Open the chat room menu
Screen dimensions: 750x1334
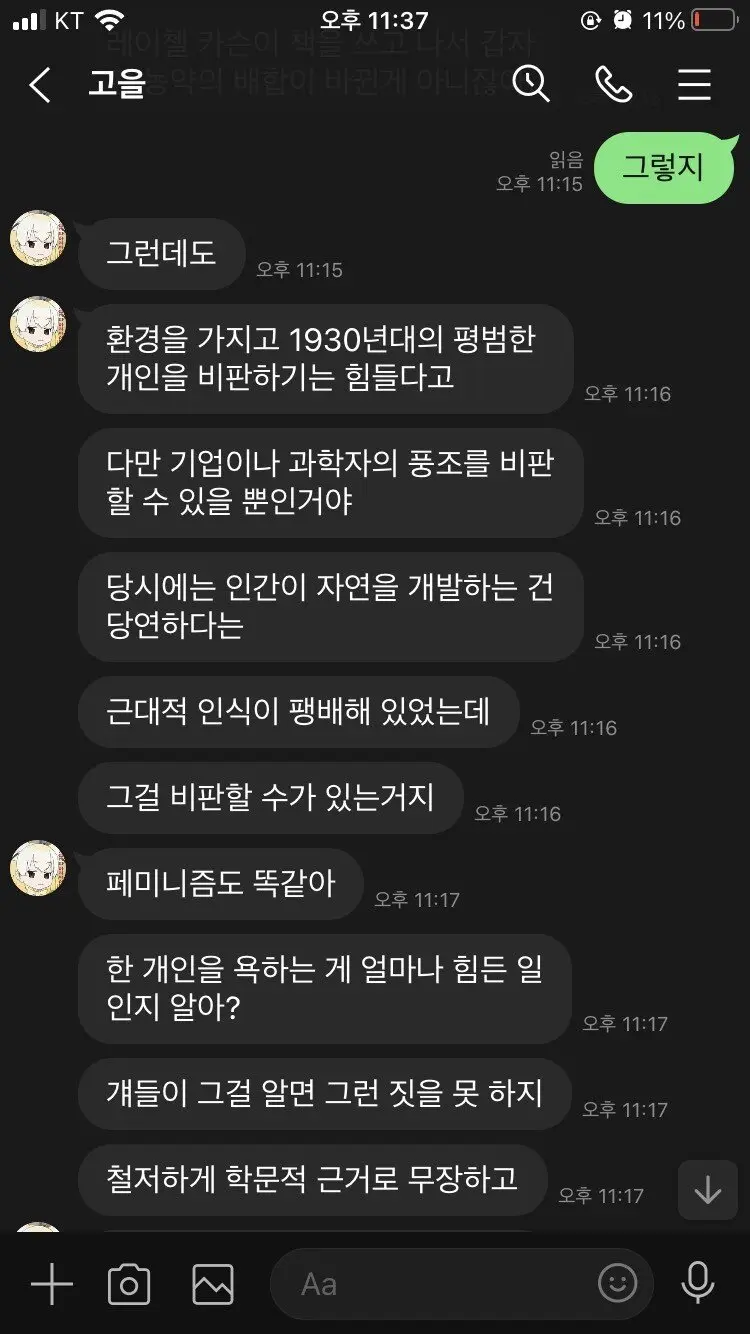pyautogui.click(x=694, y=85)
